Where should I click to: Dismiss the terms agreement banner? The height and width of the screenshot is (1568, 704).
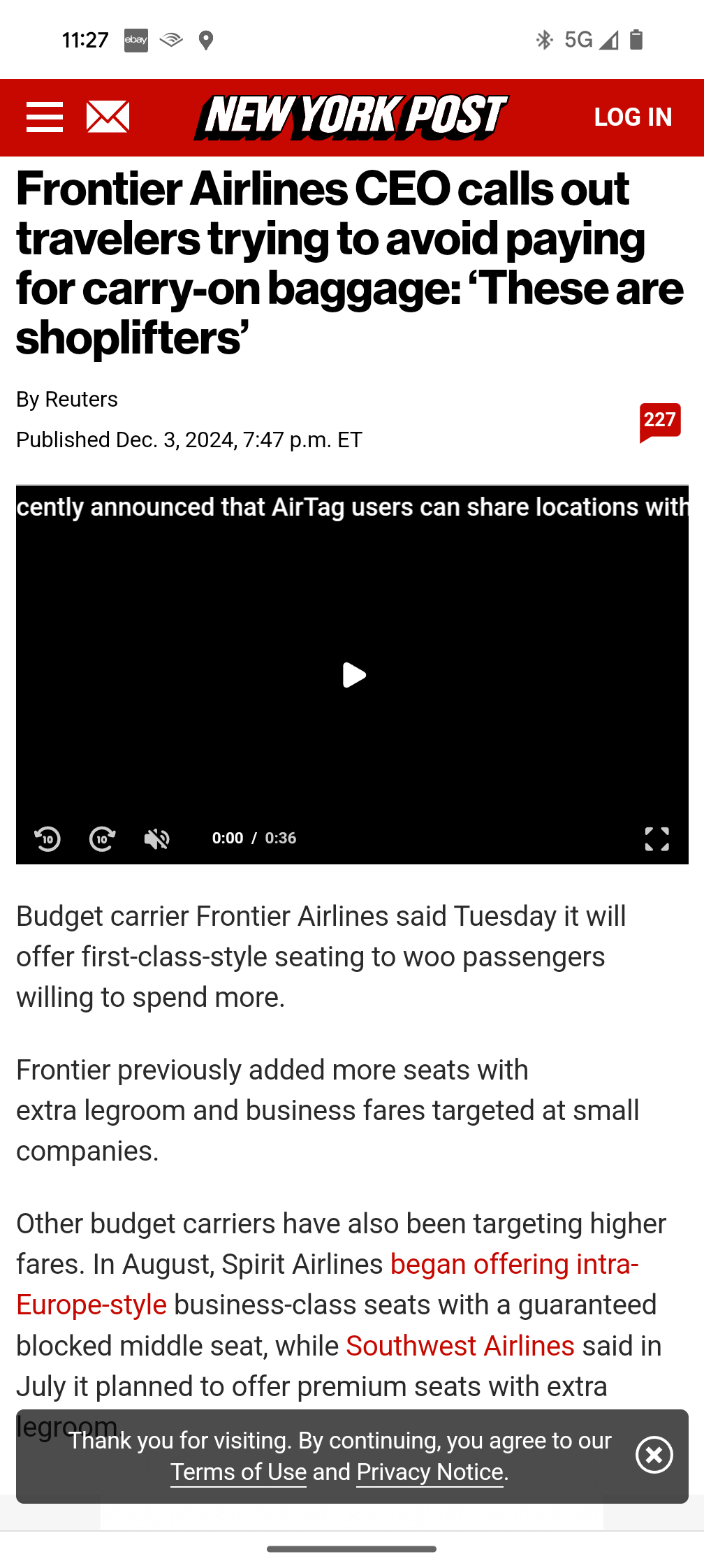654,1456
